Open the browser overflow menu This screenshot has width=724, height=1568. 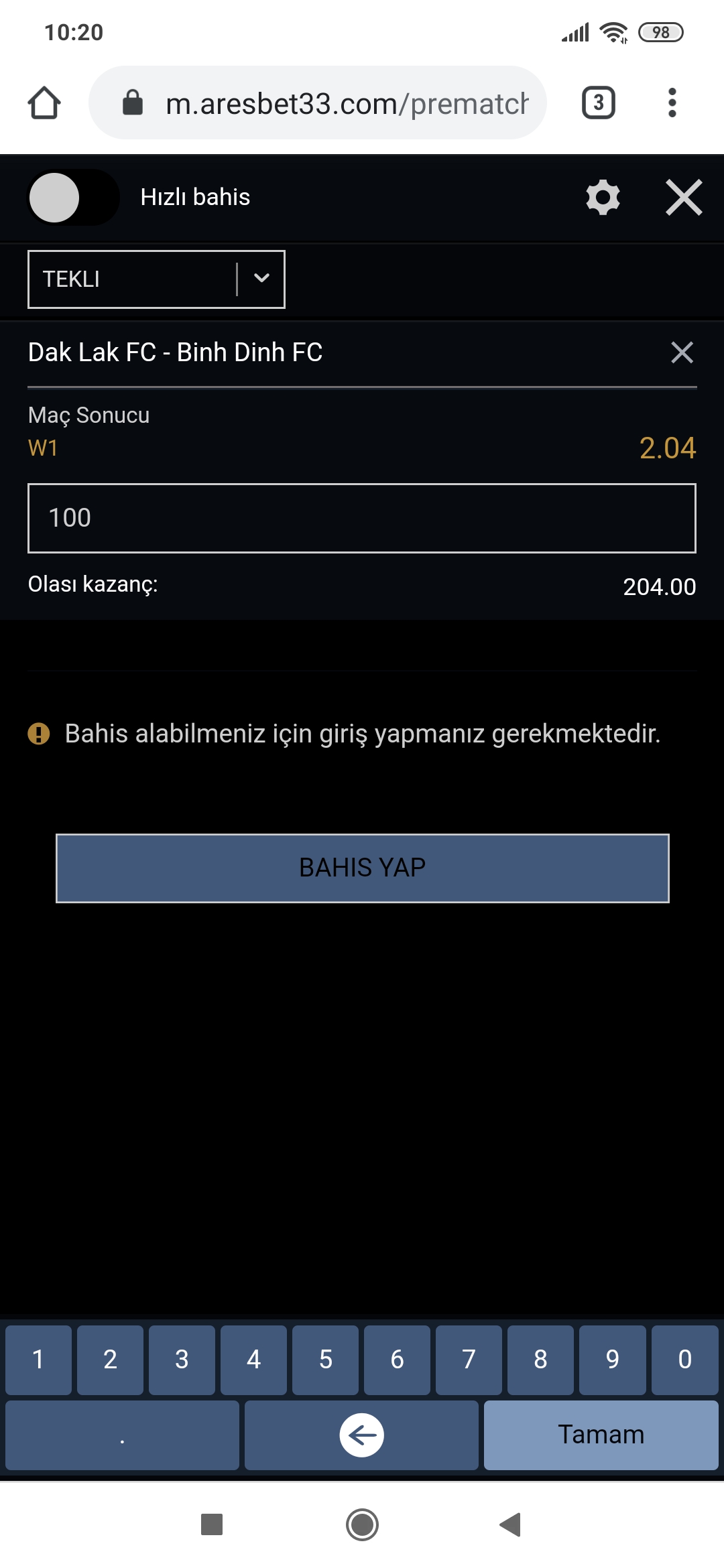coord(672,103)
